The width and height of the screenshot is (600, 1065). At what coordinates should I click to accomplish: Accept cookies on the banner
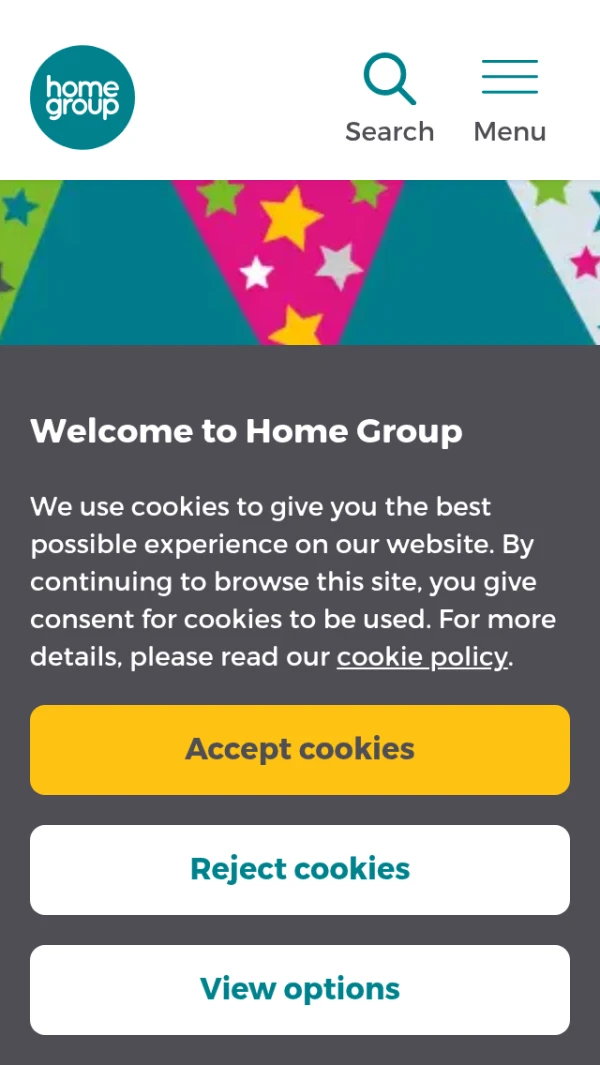point(300,749)
